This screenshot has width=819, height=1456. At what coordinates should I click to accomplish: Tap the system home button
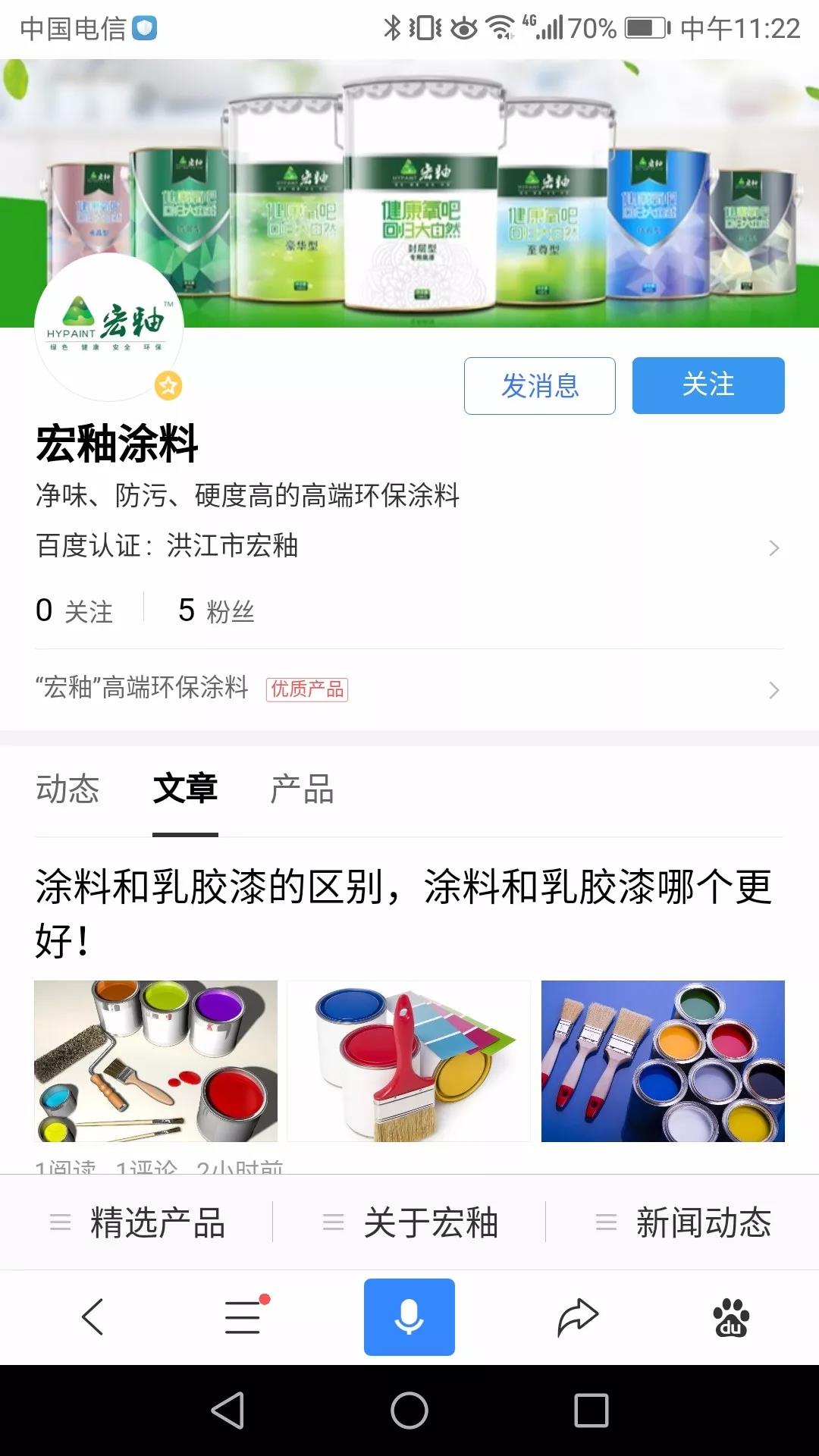click(409, 1410)
